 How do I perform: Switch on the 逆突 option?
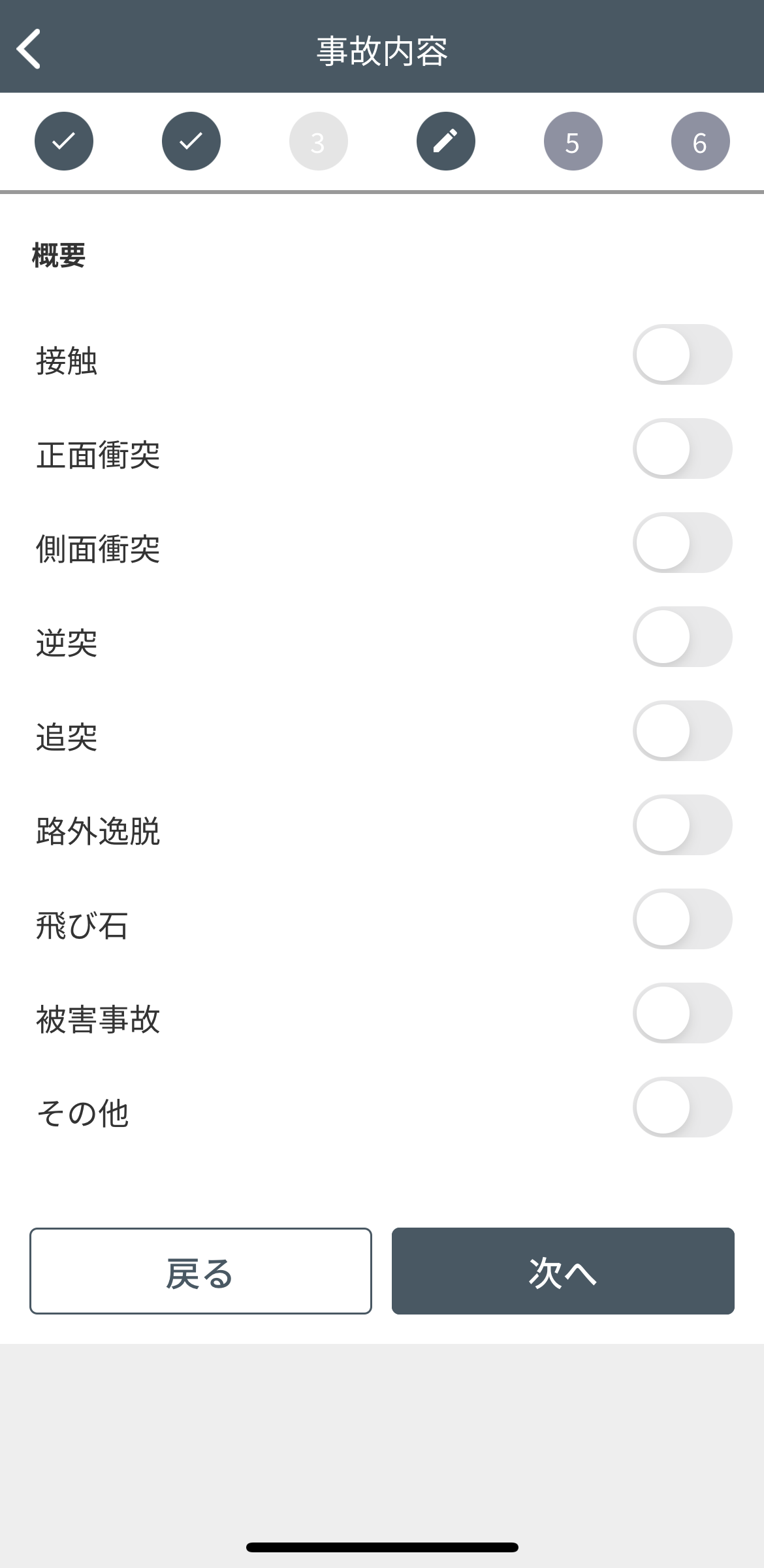(682, 637)
